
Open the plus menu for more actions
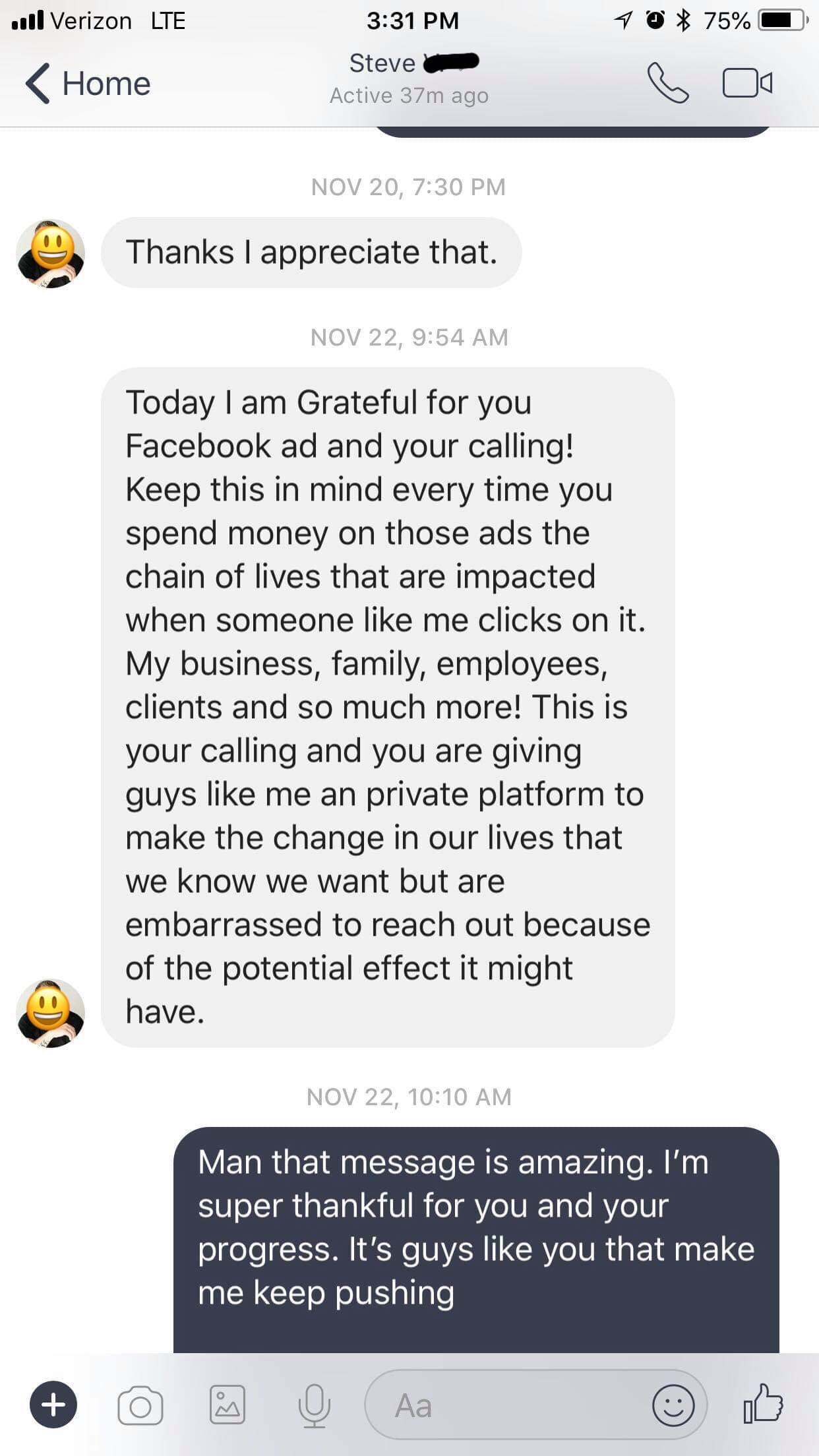click(53, 1405)
